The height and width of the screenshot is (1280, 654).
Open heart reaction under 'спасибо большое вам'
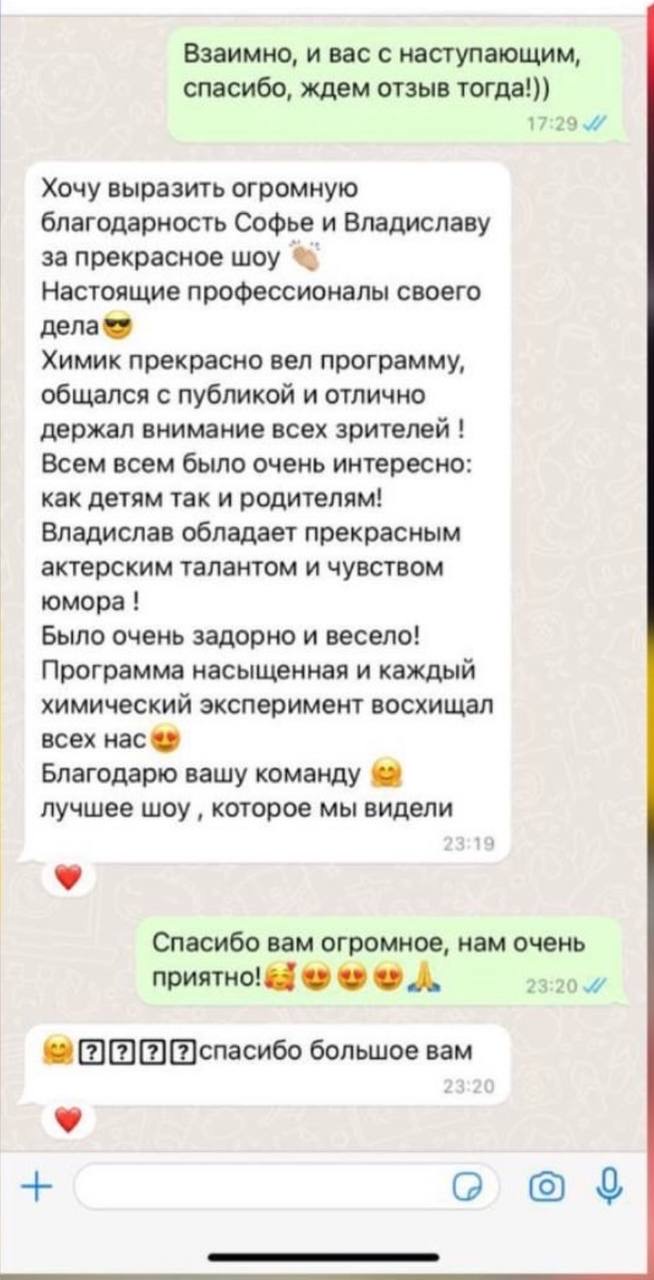click(x=67, y=1120)
